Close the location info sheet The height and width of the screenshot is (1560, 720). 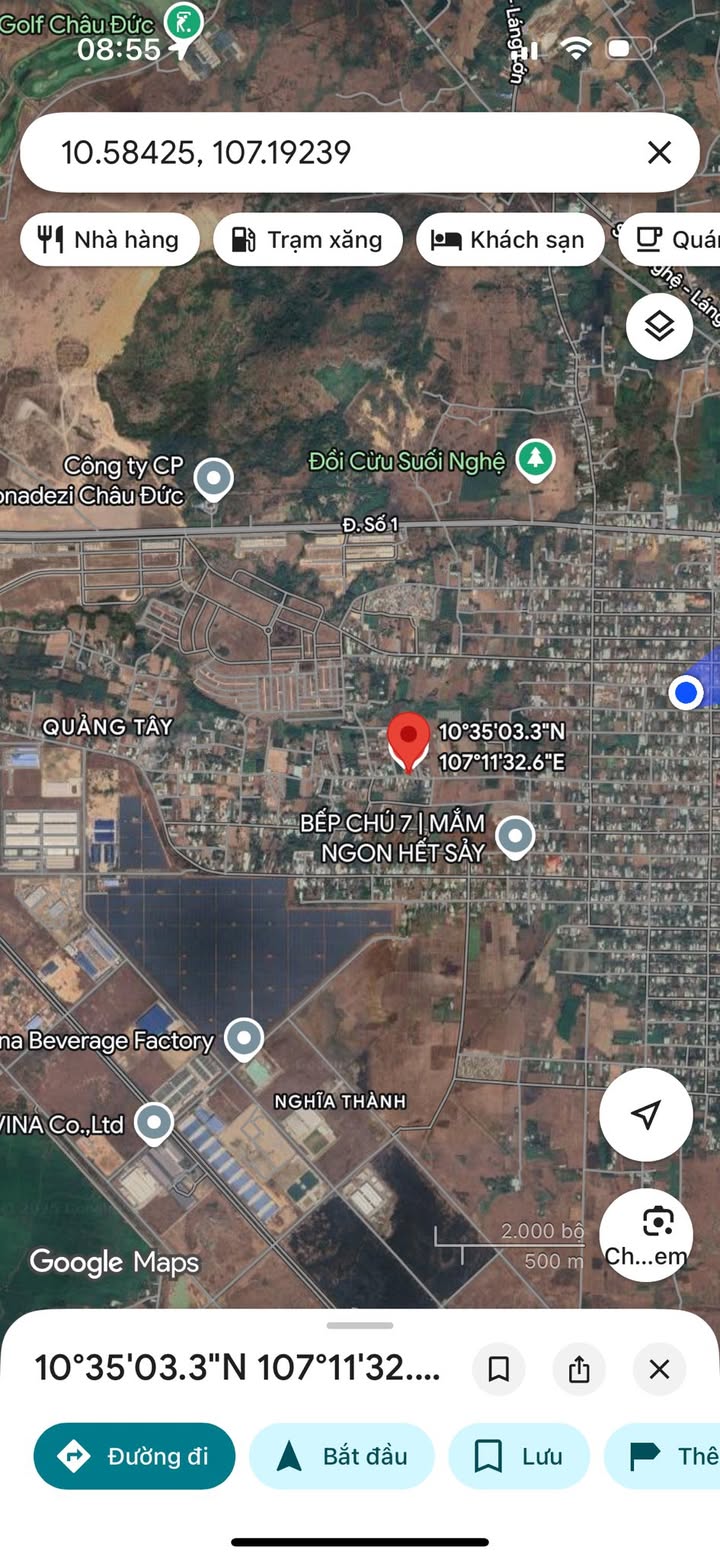tap(659, 1369)
